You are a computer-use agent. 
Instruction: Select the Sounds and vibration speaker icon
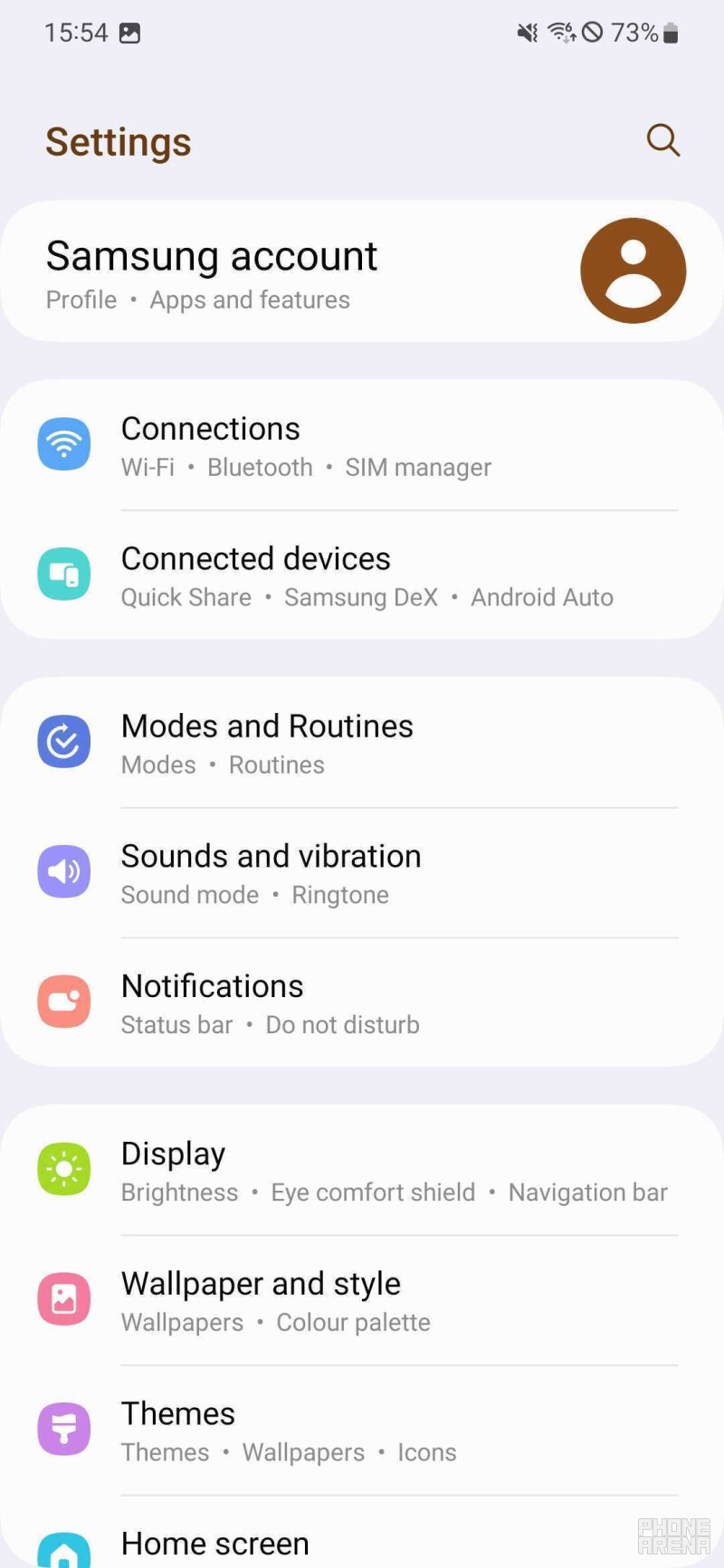pos(63,871)
